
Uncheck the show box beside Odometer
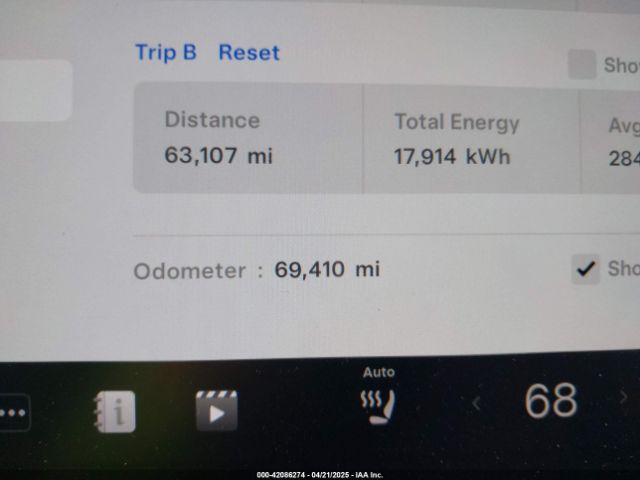click(586, 269)
